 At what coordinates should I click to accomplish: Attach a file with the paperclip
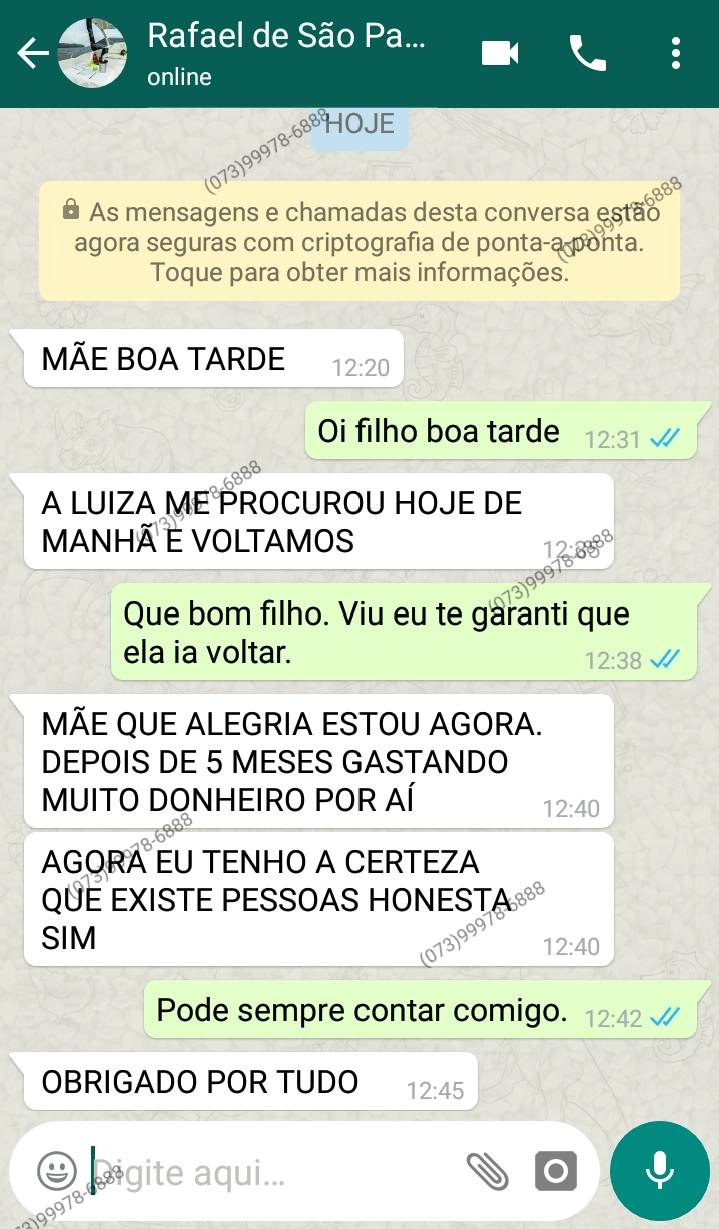click(x=487, y=1171)
